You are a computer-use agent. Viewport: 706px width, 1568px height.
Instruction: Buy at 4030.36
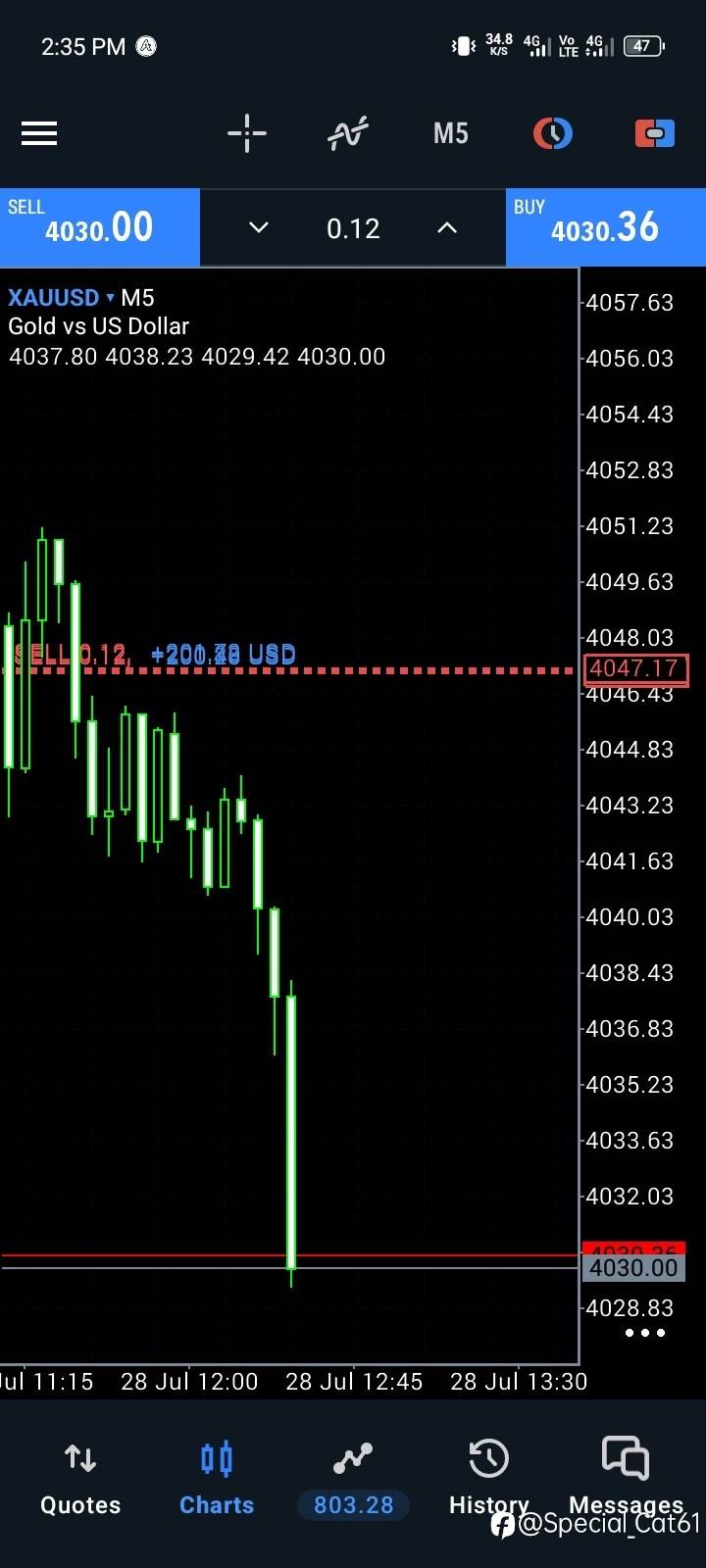[x=606, y=227]
